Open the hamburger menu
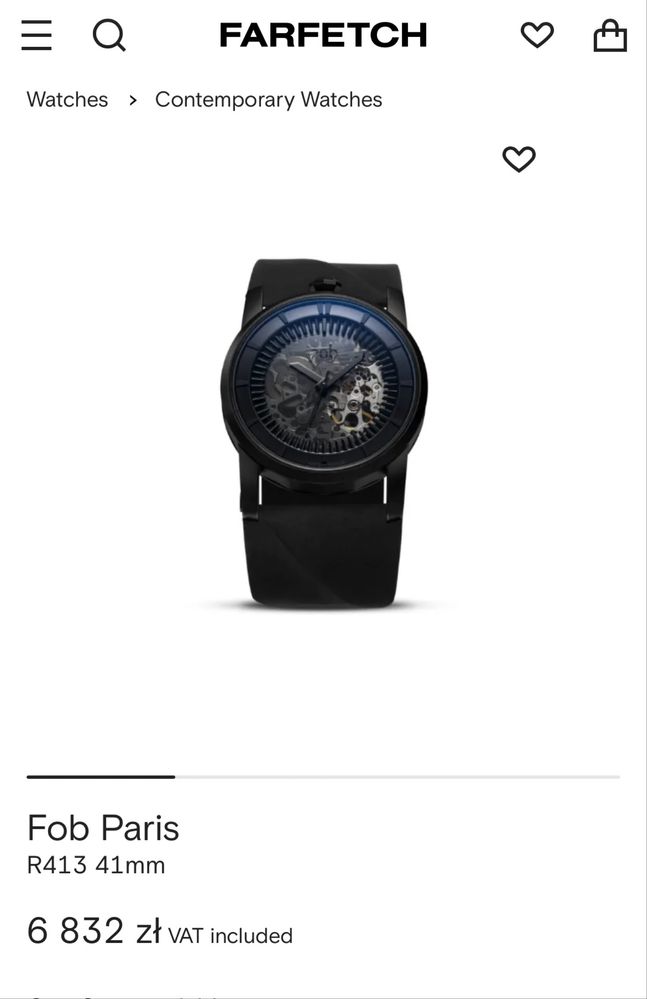This screenshot has width=647, height=999. 37,36
